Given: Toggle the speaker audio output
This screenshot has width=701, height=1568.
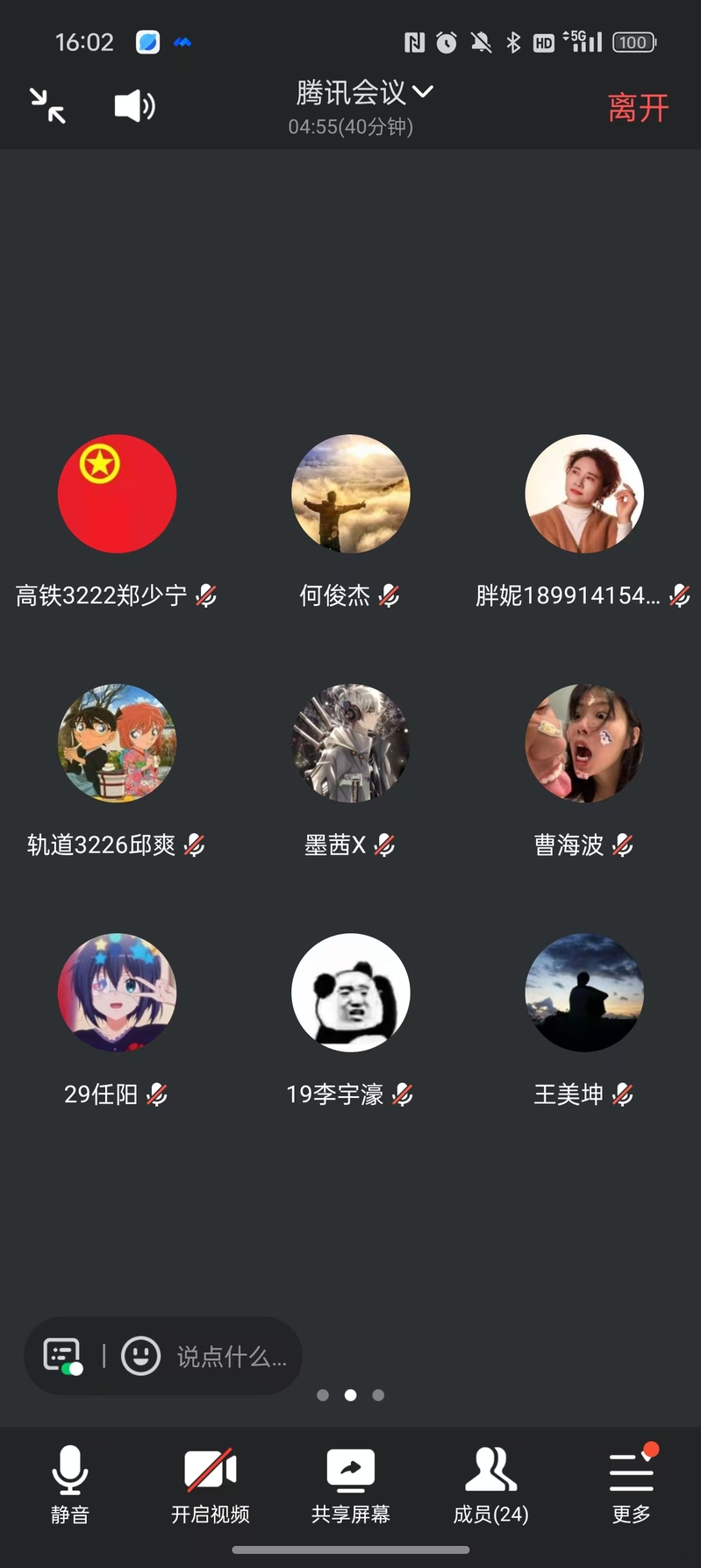Looking at the screenshot, I should (x=135, y=106).
